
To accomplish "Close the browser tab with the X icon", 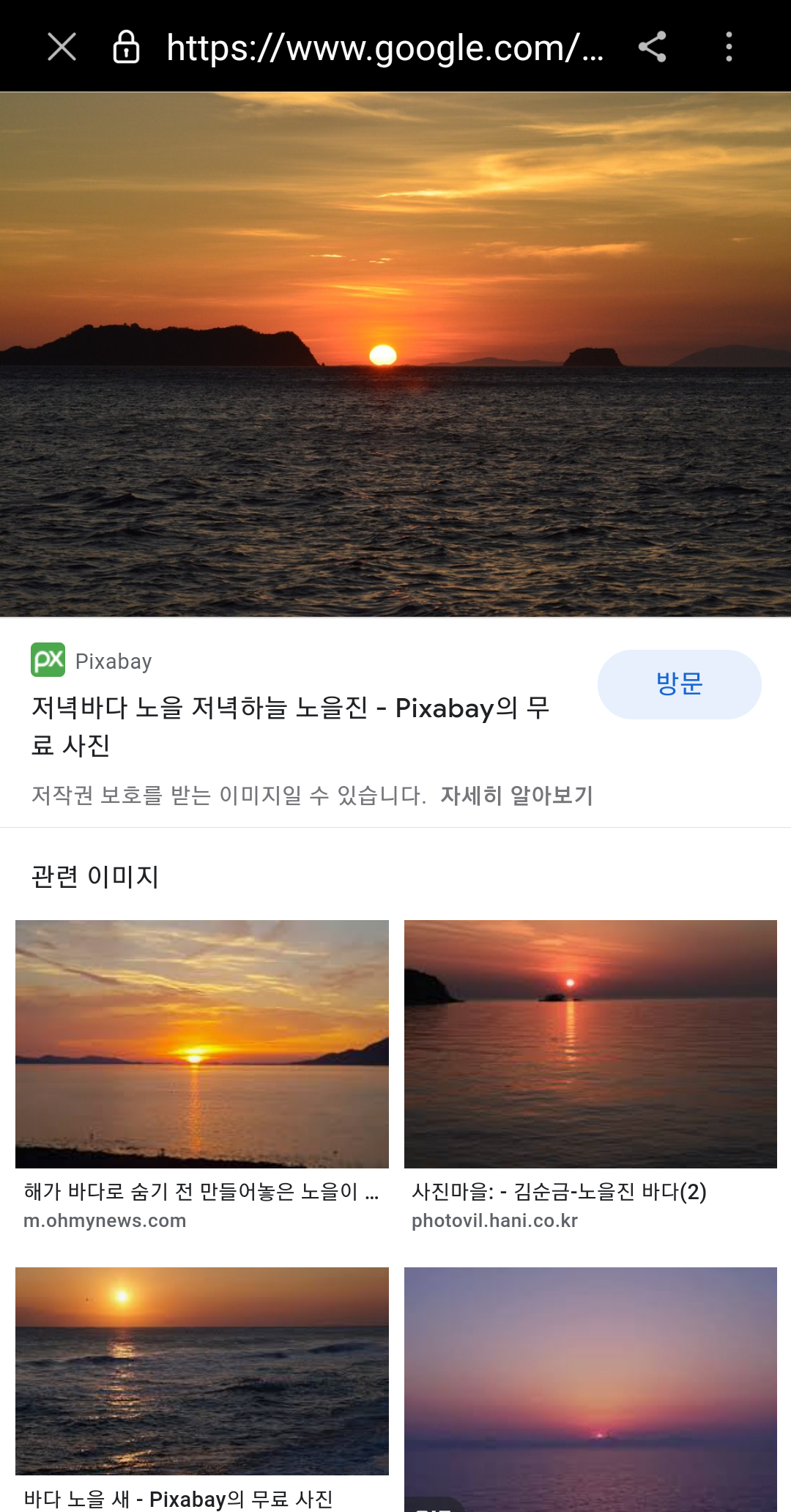I will [62, 47].
